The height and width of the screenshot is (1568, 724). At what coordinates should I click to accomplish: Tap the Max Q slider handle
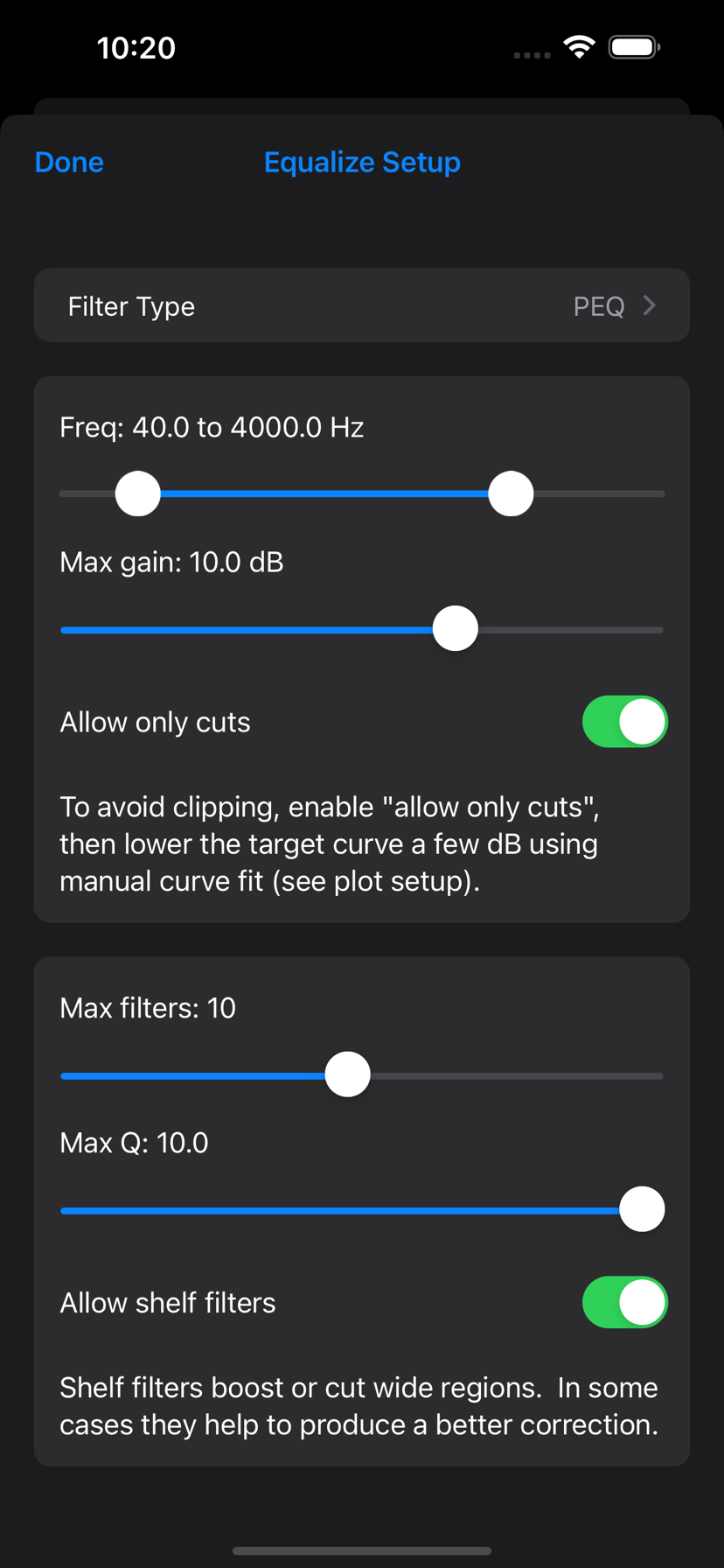[x=642, y=1209]
